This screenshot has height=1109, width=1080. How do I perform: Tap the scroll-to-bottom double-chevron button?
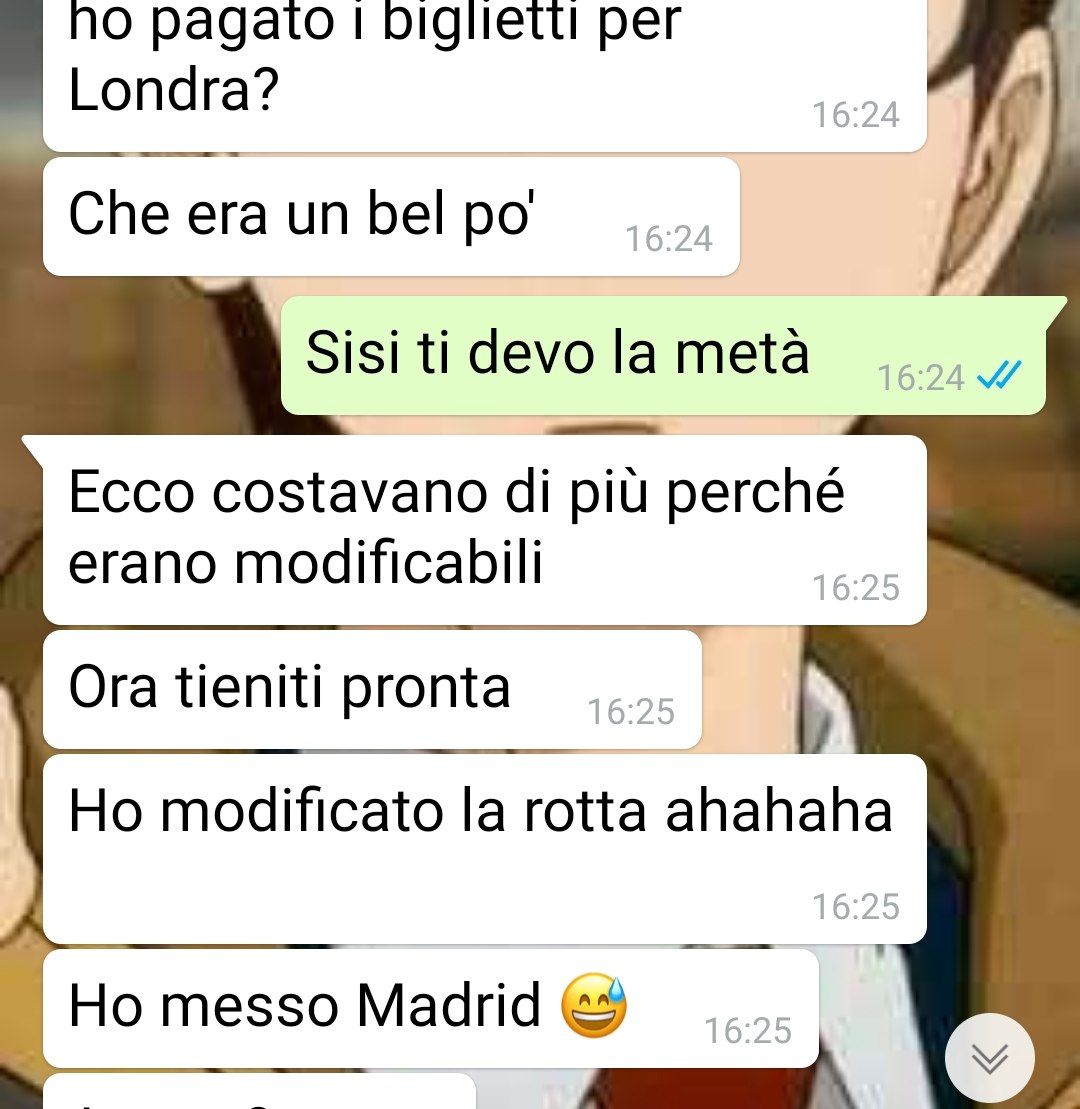coord(989,1058)
